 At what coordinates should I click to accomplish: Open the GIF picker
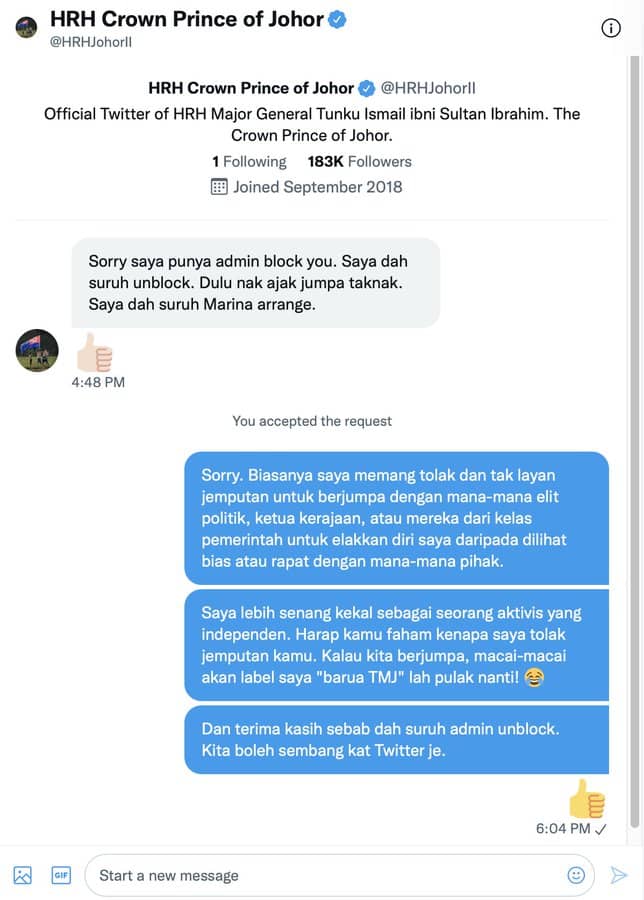(61, 875)
